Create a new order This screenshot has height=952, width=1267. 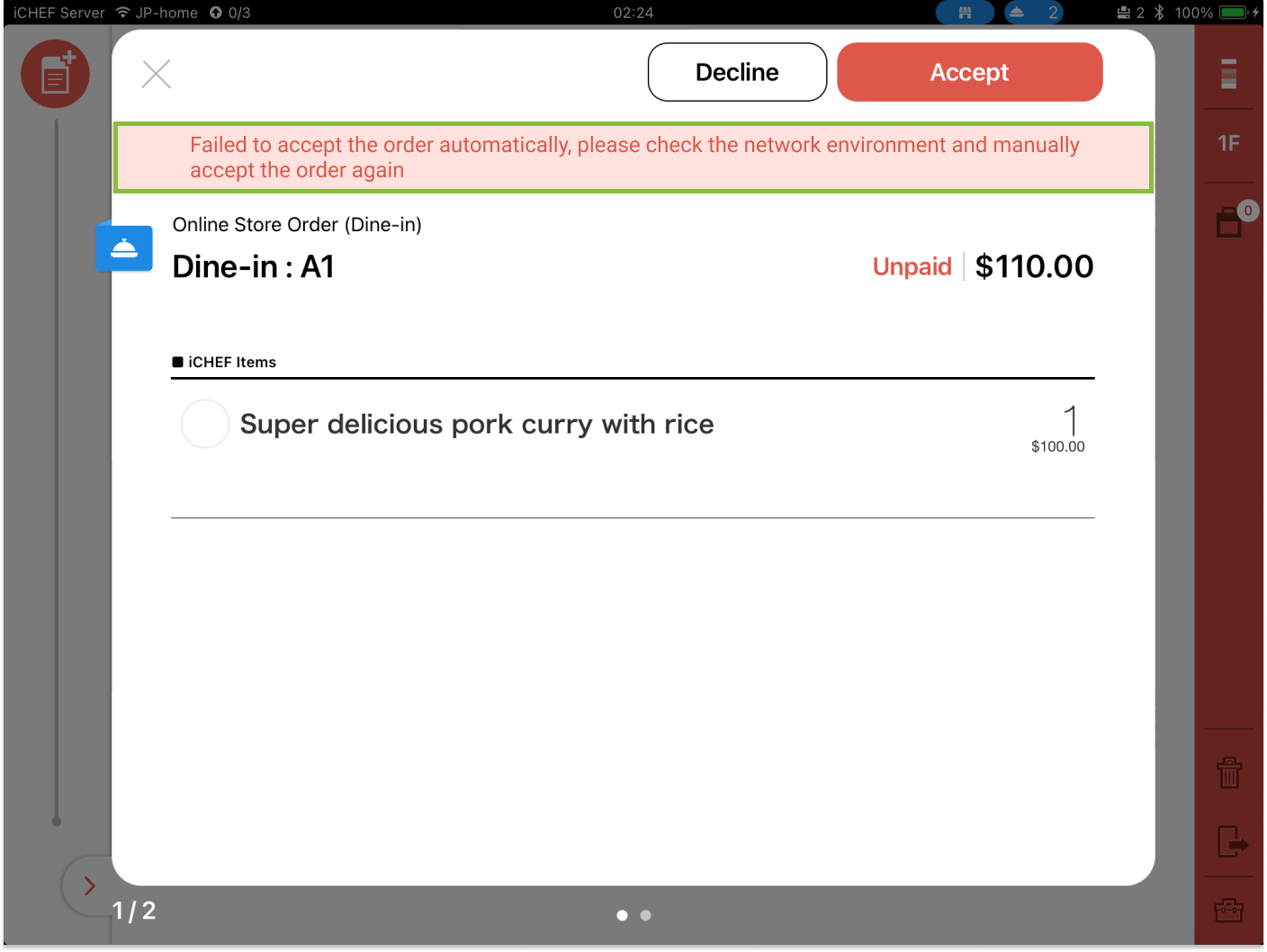[56, 74]
